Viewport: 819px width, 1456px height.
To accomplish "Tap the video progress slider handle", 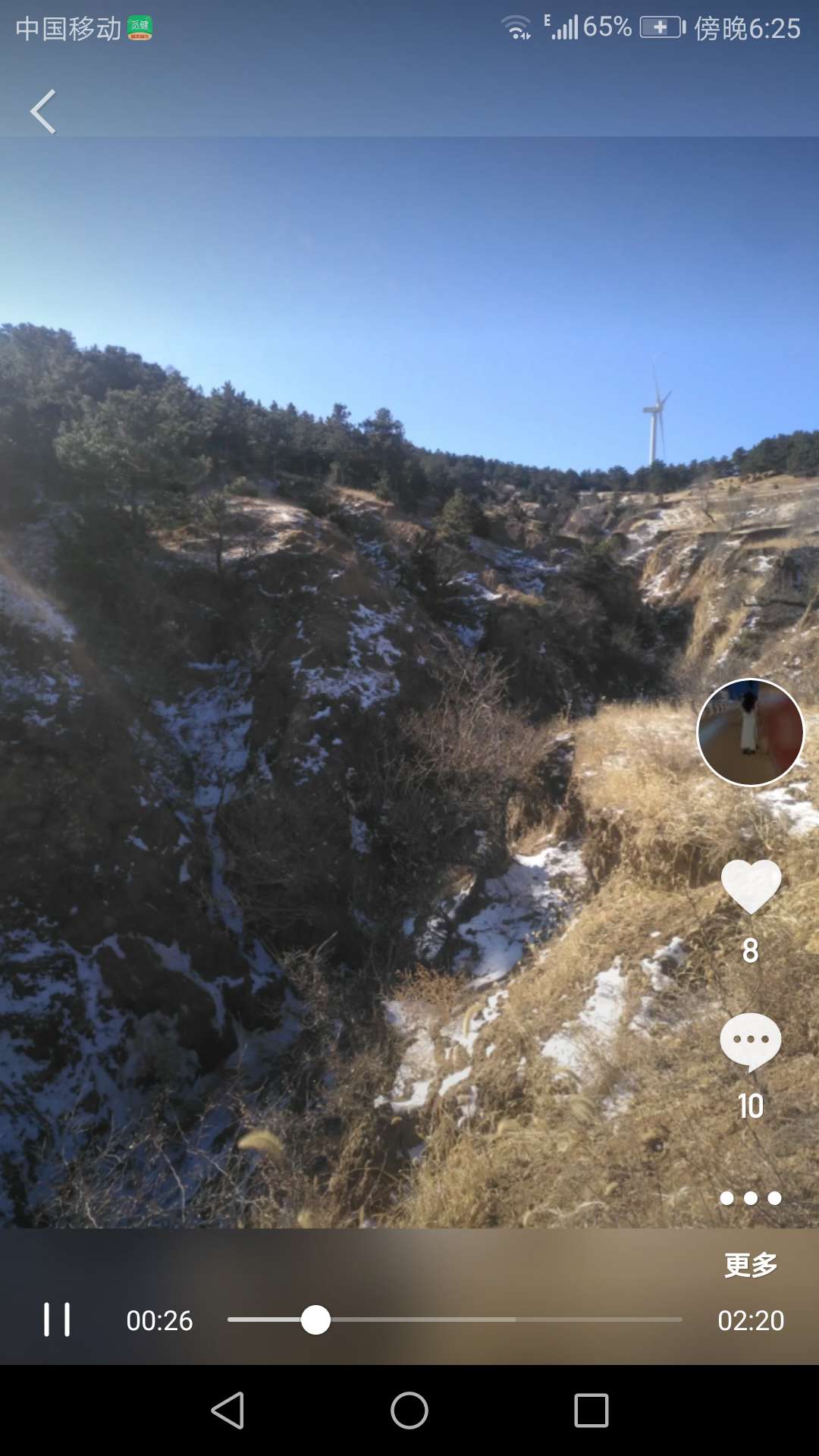I will point(315,1319).
